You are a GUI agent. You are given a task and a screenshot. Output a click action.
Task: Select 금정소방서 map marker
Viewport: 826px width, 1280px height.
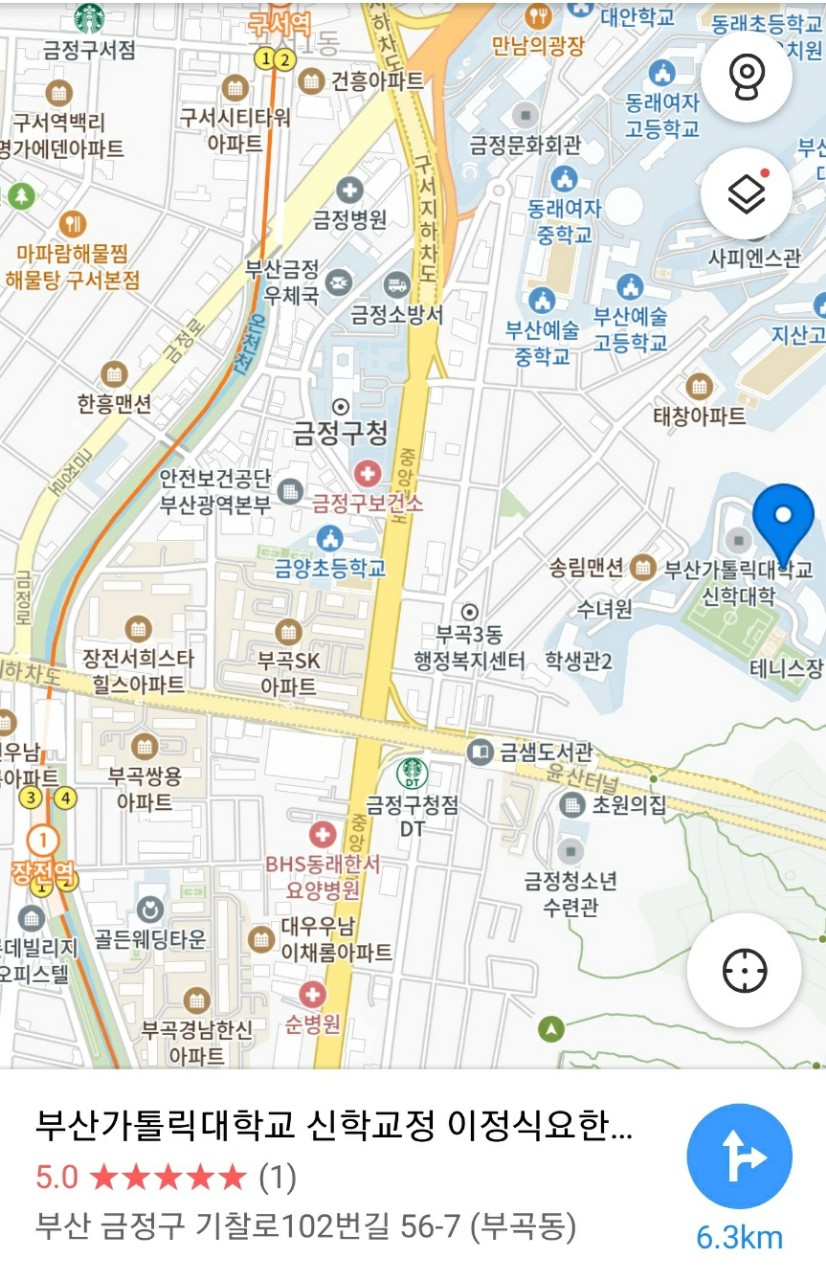pos(397,286)
